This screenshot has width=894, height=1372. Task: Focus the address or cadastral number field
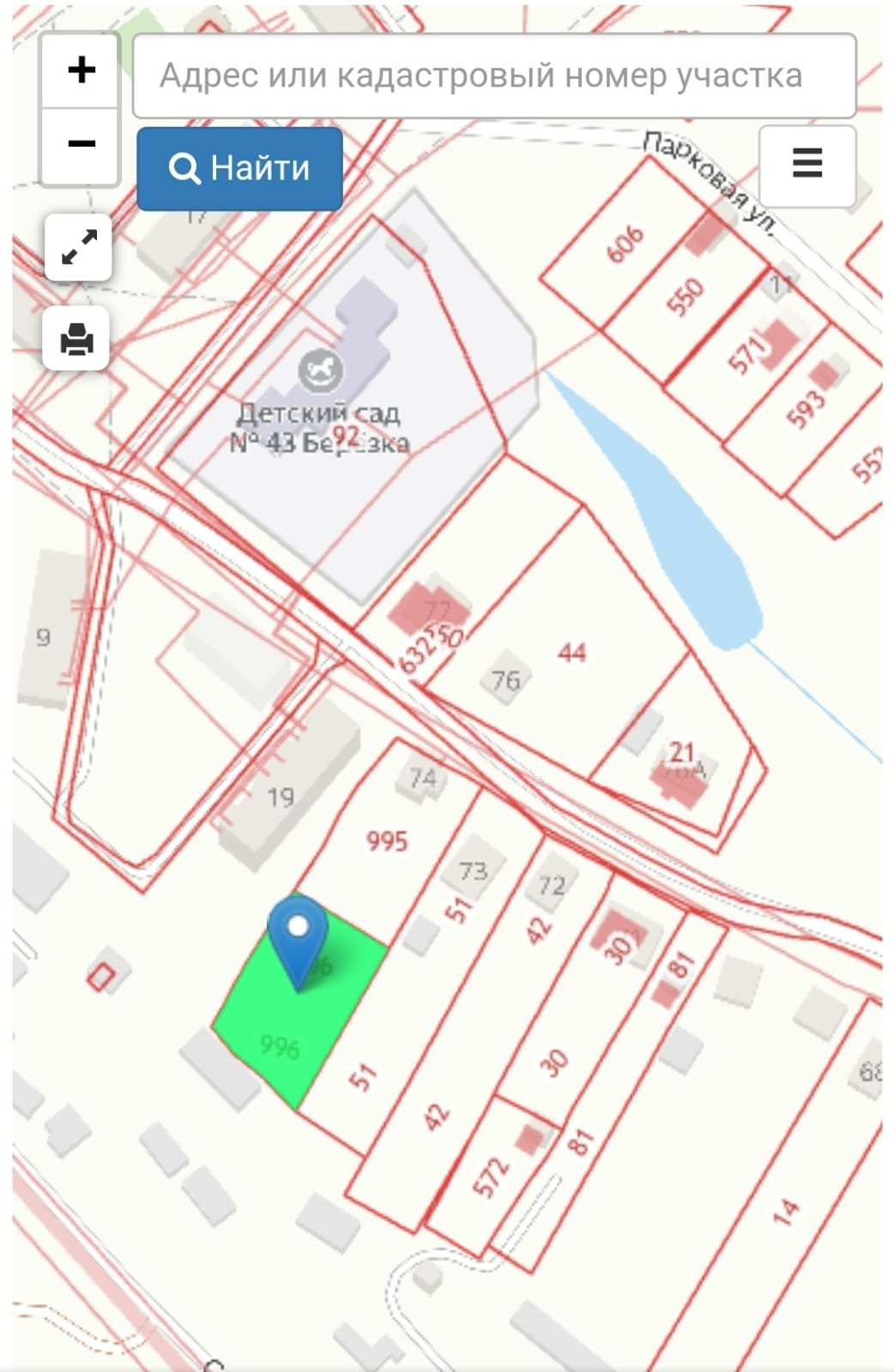tap(494, 75)
